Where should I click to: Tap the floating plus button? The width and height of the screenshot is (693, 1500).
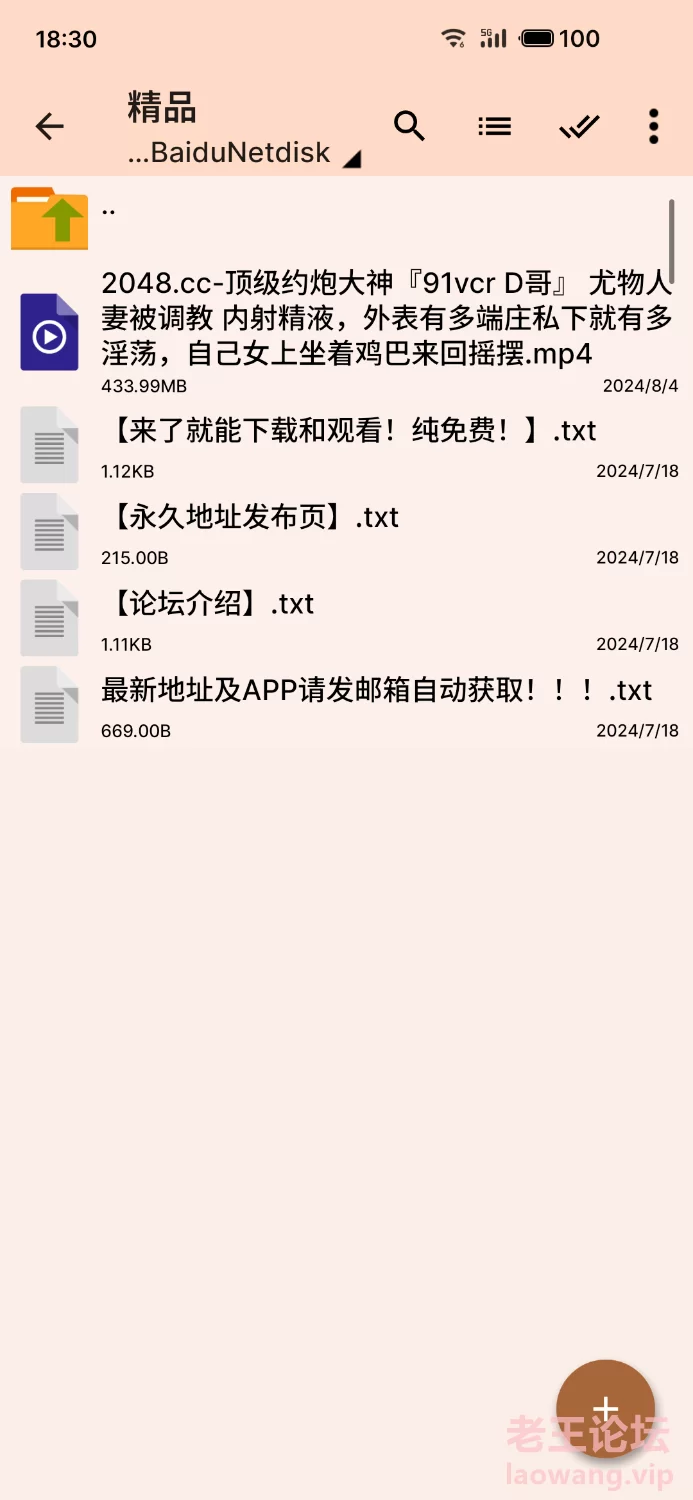605,1409
